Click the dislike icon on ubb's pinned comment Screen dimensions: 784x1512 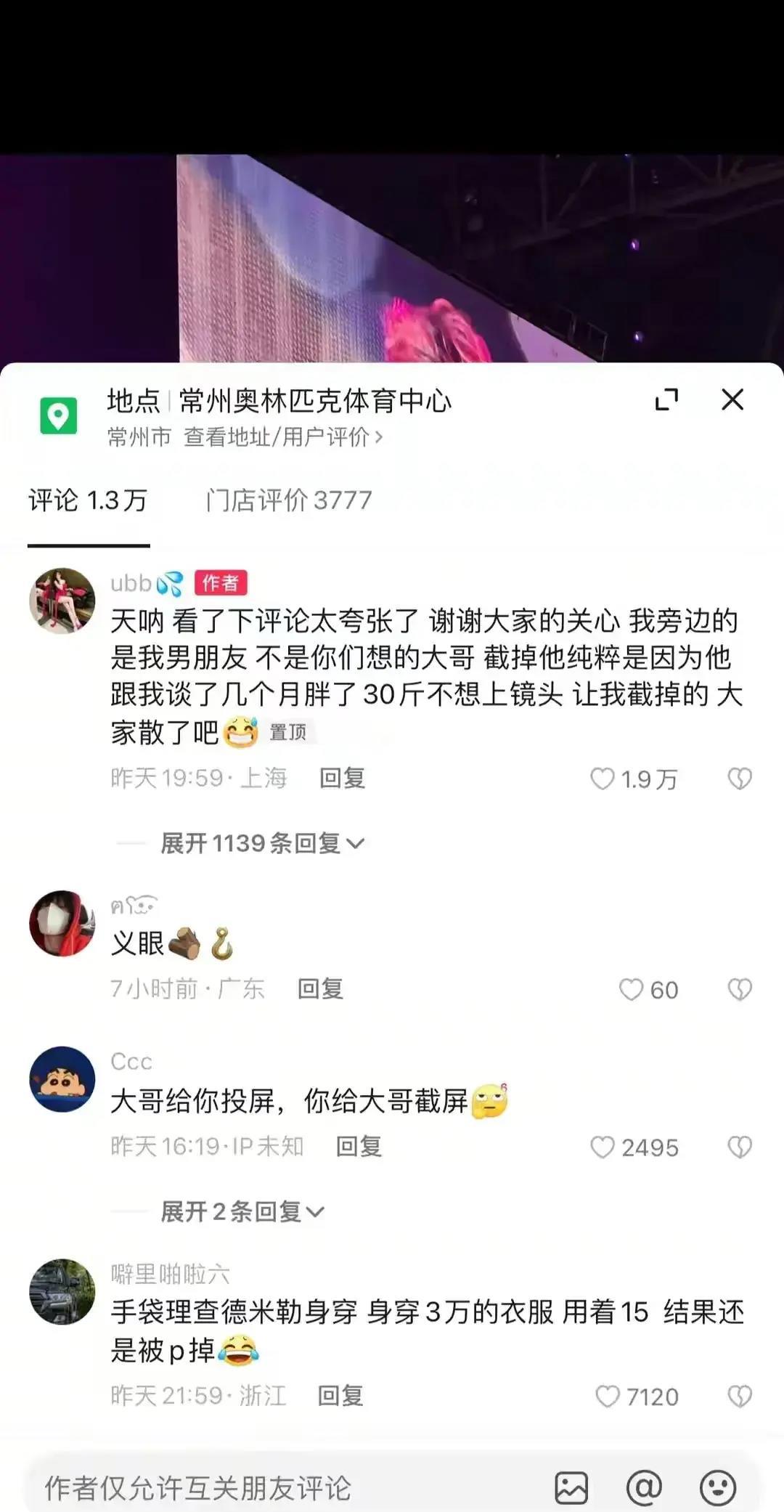[x=741, y=778]
